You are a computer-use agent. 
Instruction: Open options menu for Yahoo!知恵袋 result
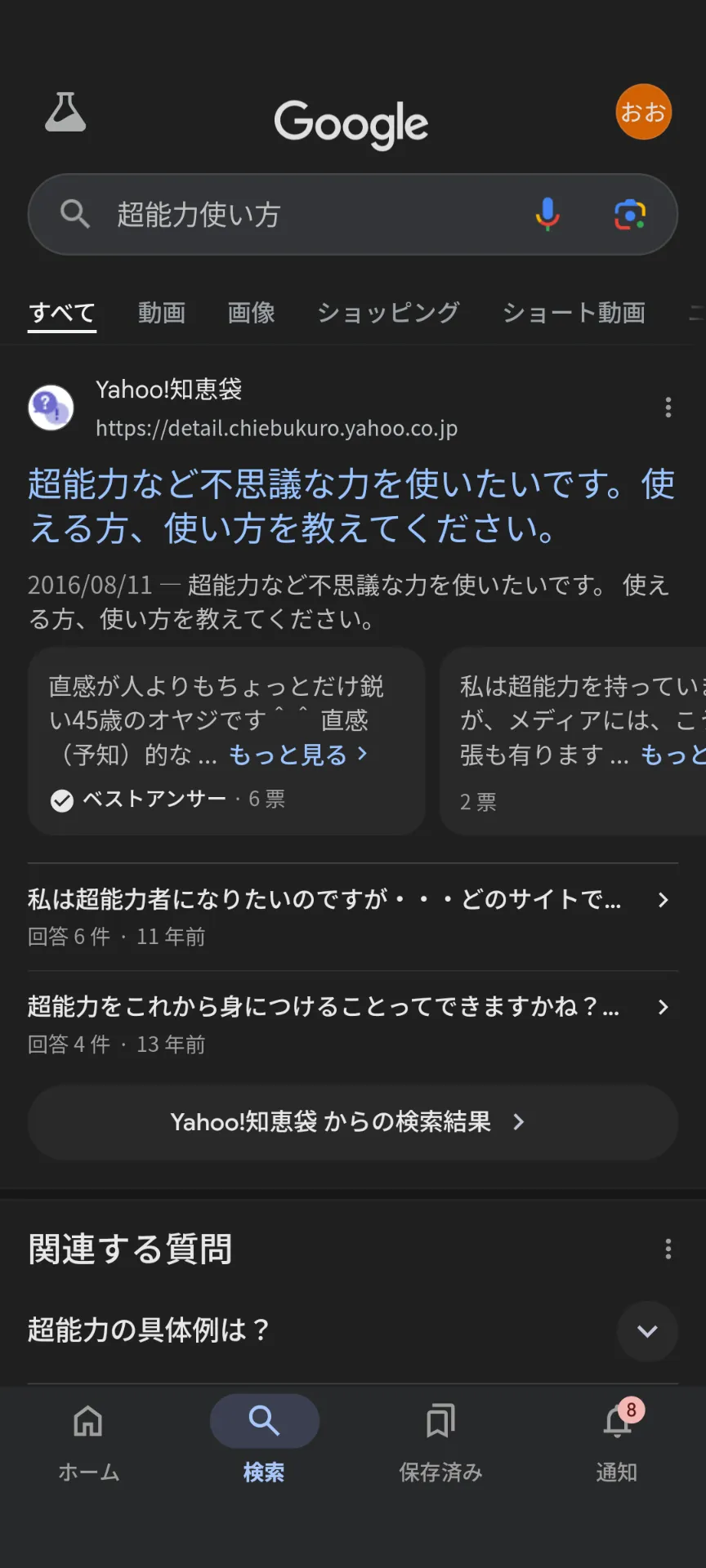668,408
